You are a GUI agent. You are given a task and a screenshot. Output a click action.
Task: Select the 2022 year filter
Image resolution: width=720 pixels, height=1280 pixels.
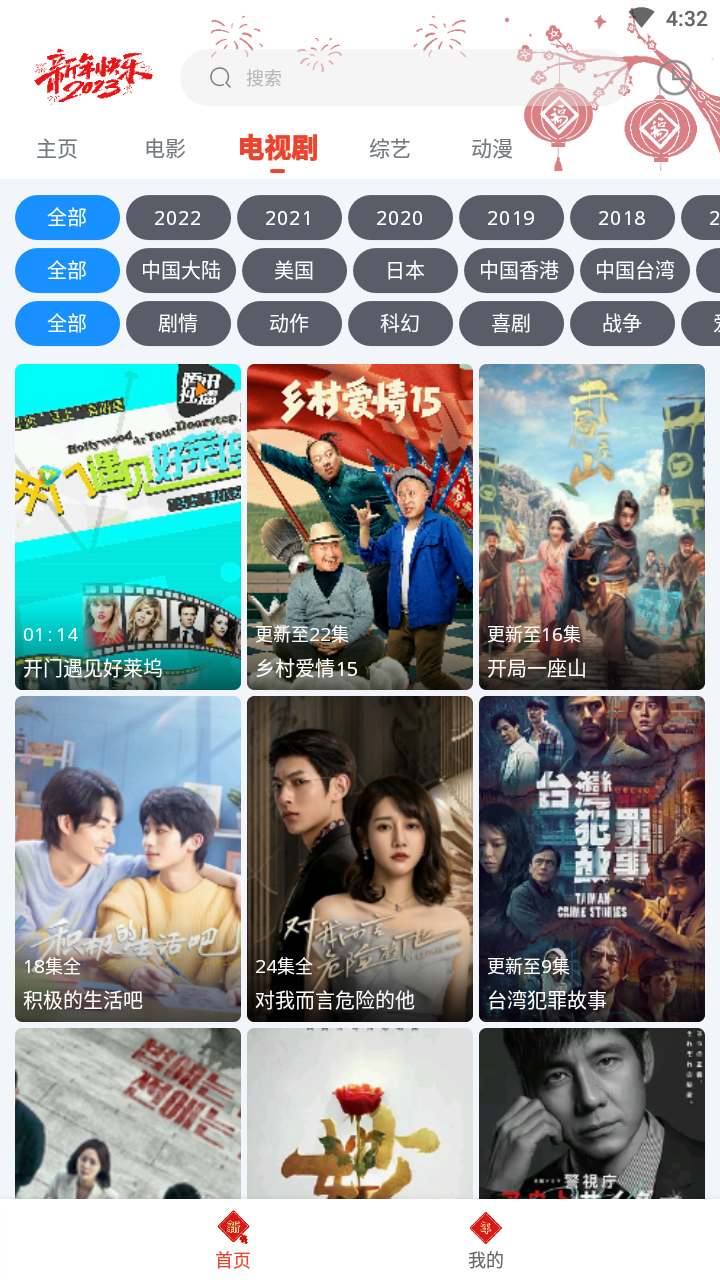tap(178, 217)
